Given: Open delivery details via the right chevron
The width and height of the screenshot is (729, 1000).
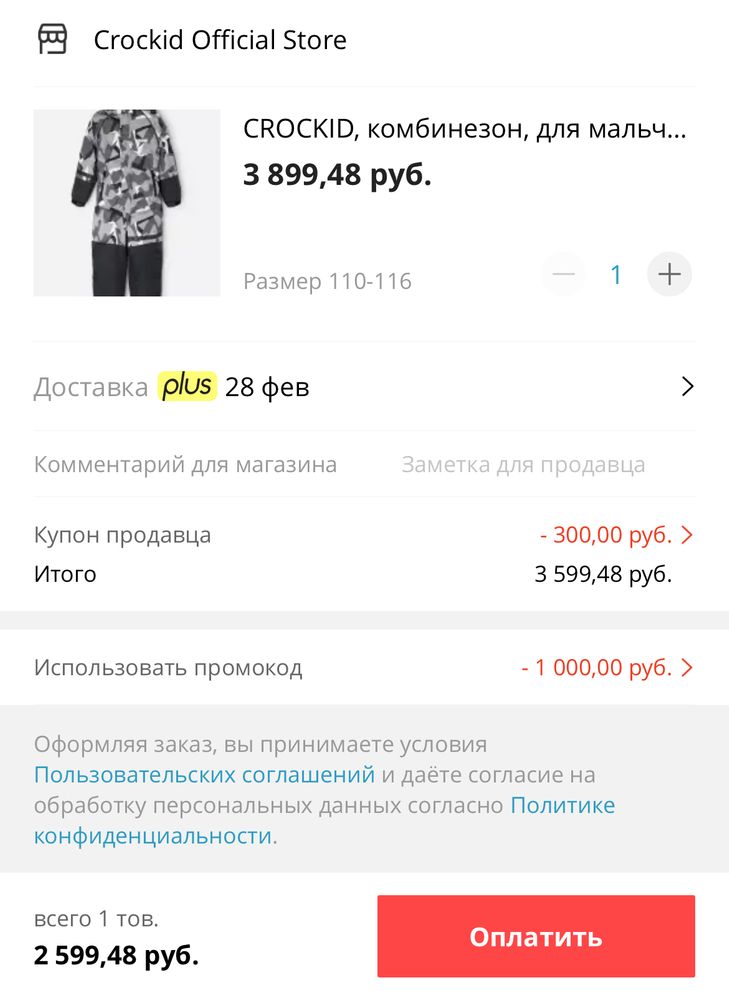Looking at the screenshot, I should click(x=687, y=385).
